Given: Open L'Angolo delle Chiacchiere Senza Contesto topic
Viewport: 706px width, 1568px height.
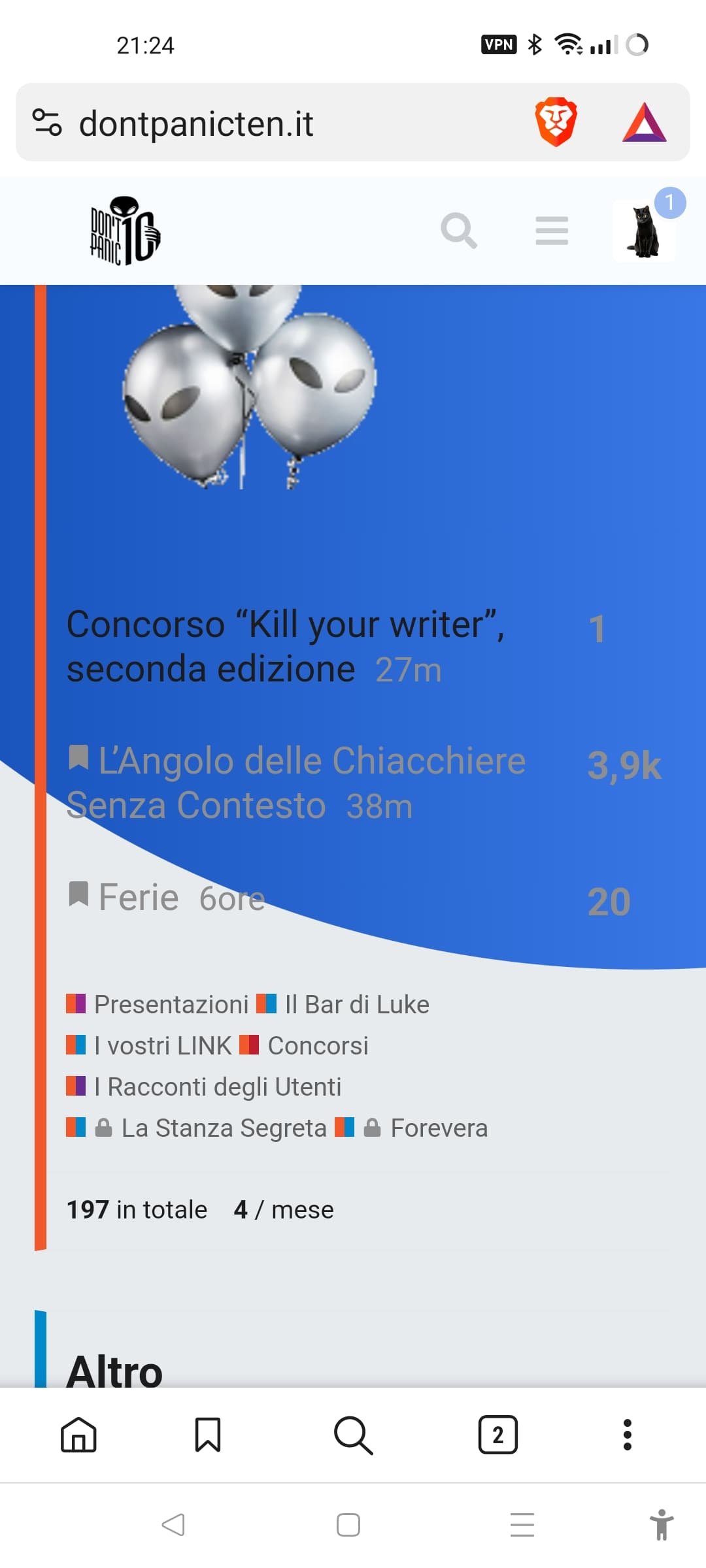Looking at the screenshot, I should click(296, 783).
